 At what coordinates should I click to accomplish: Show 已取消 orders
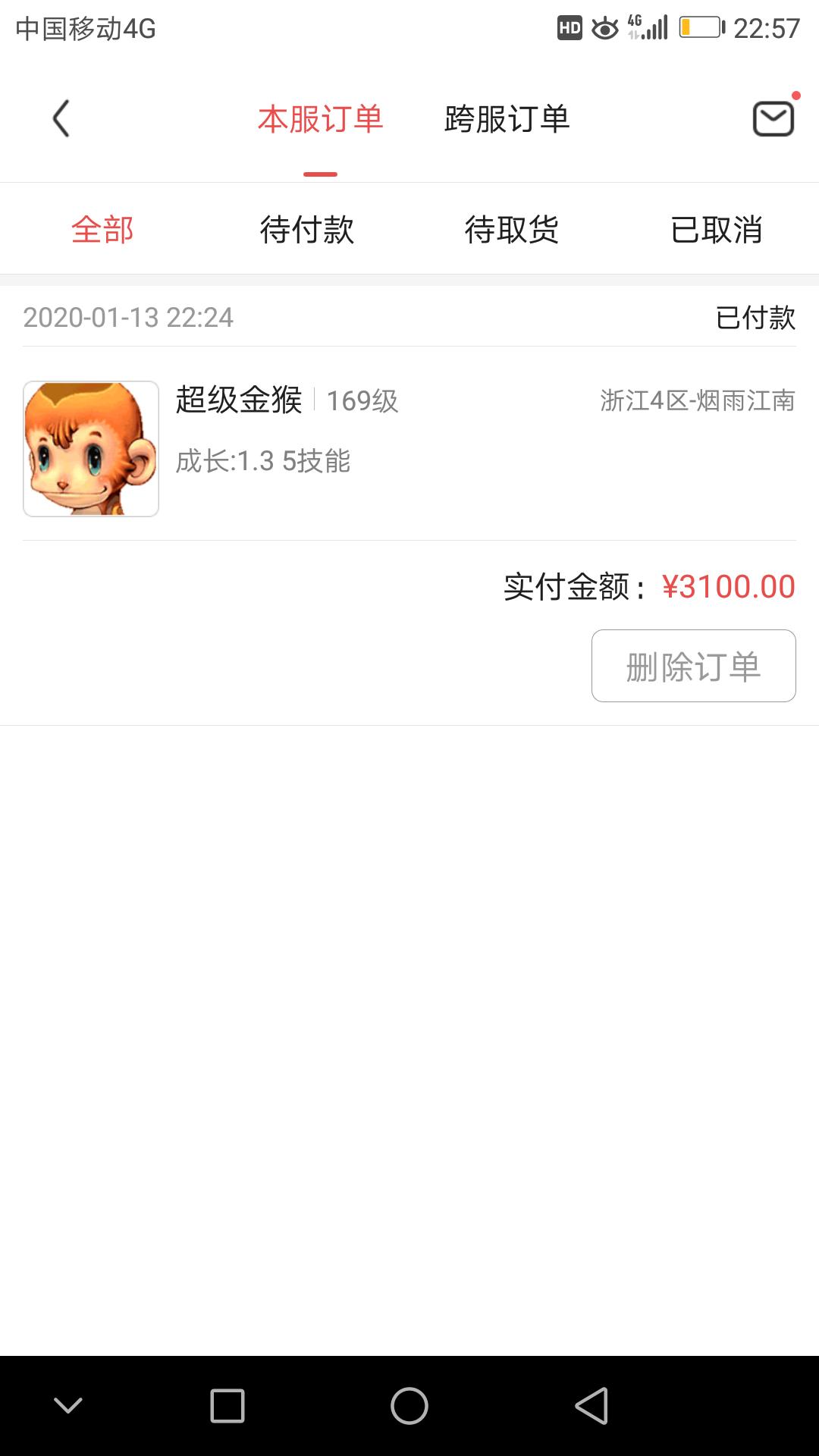pyautogui.click(x=717, y=229)
